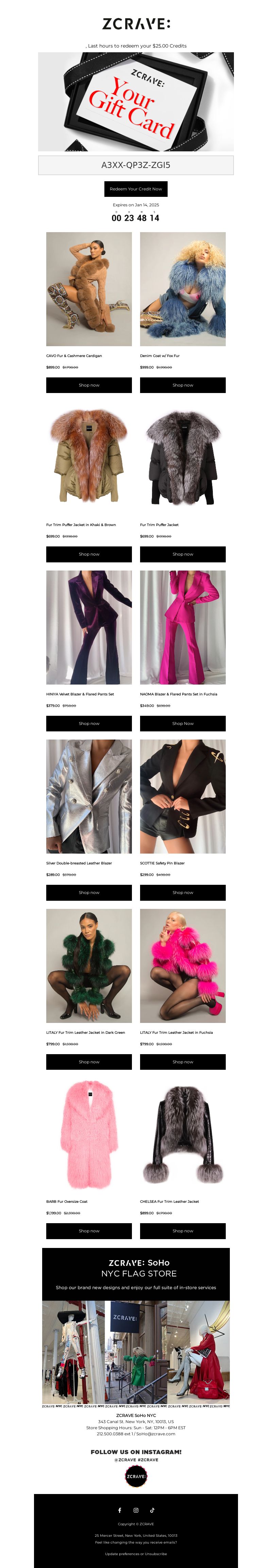Shop now for Denim Coat w/ Fox Fur

click(x=182, y=385)
